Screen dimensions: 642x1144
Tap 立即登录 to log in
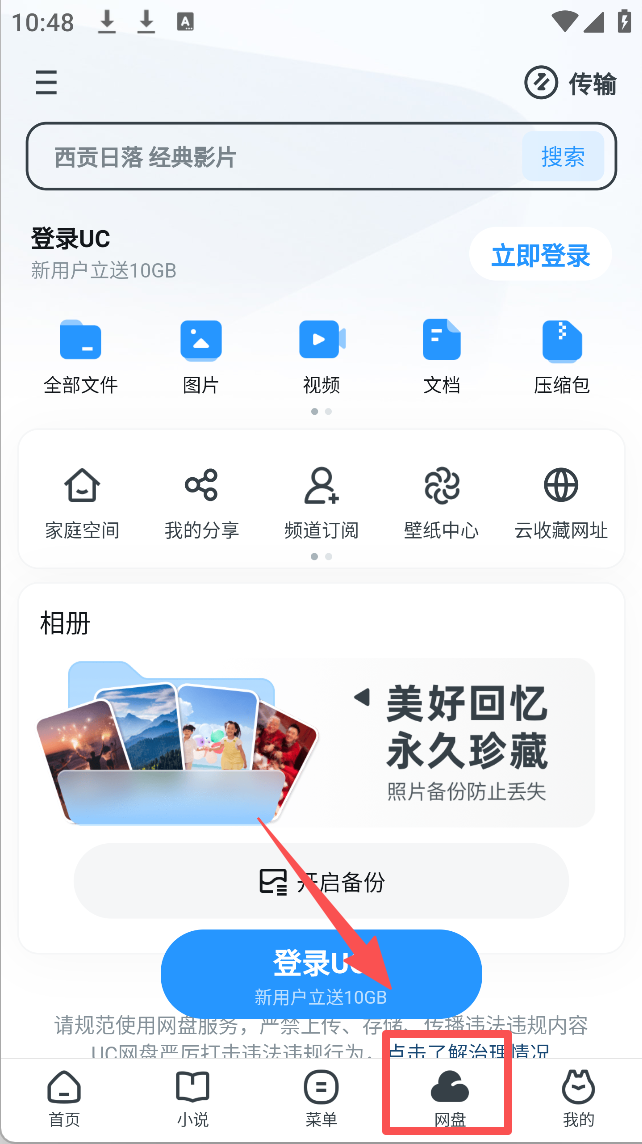point(541,255)
